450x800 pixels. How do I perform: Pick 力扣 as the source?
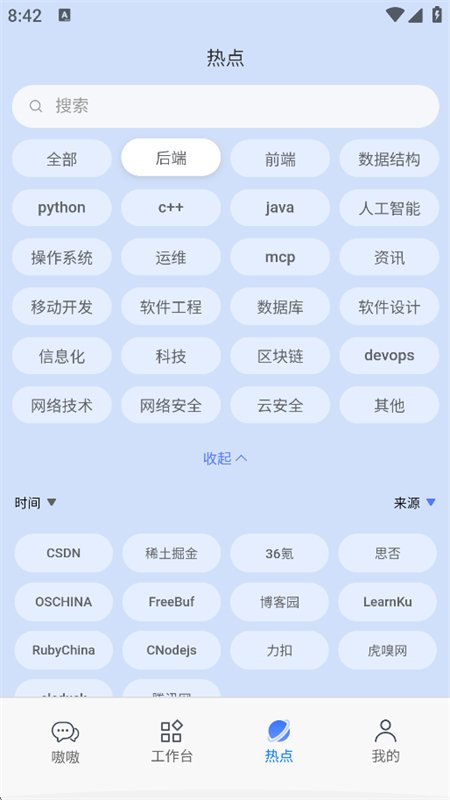pyautogui.click(x=280, y=651)
